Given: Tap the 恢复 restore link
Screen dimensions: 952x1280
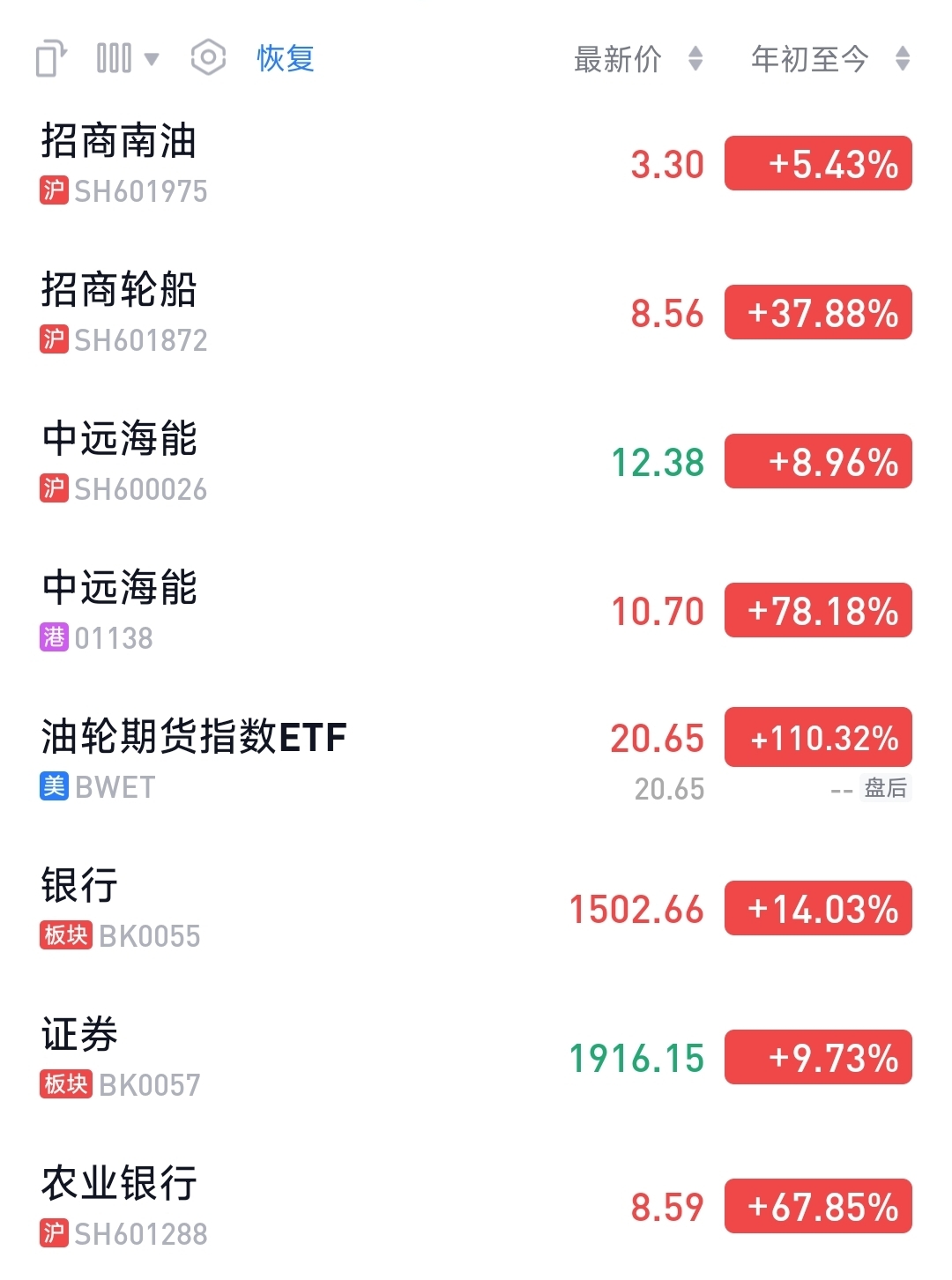Looking at the screenshot, I should pyautogui.click(x=285, y=59).
